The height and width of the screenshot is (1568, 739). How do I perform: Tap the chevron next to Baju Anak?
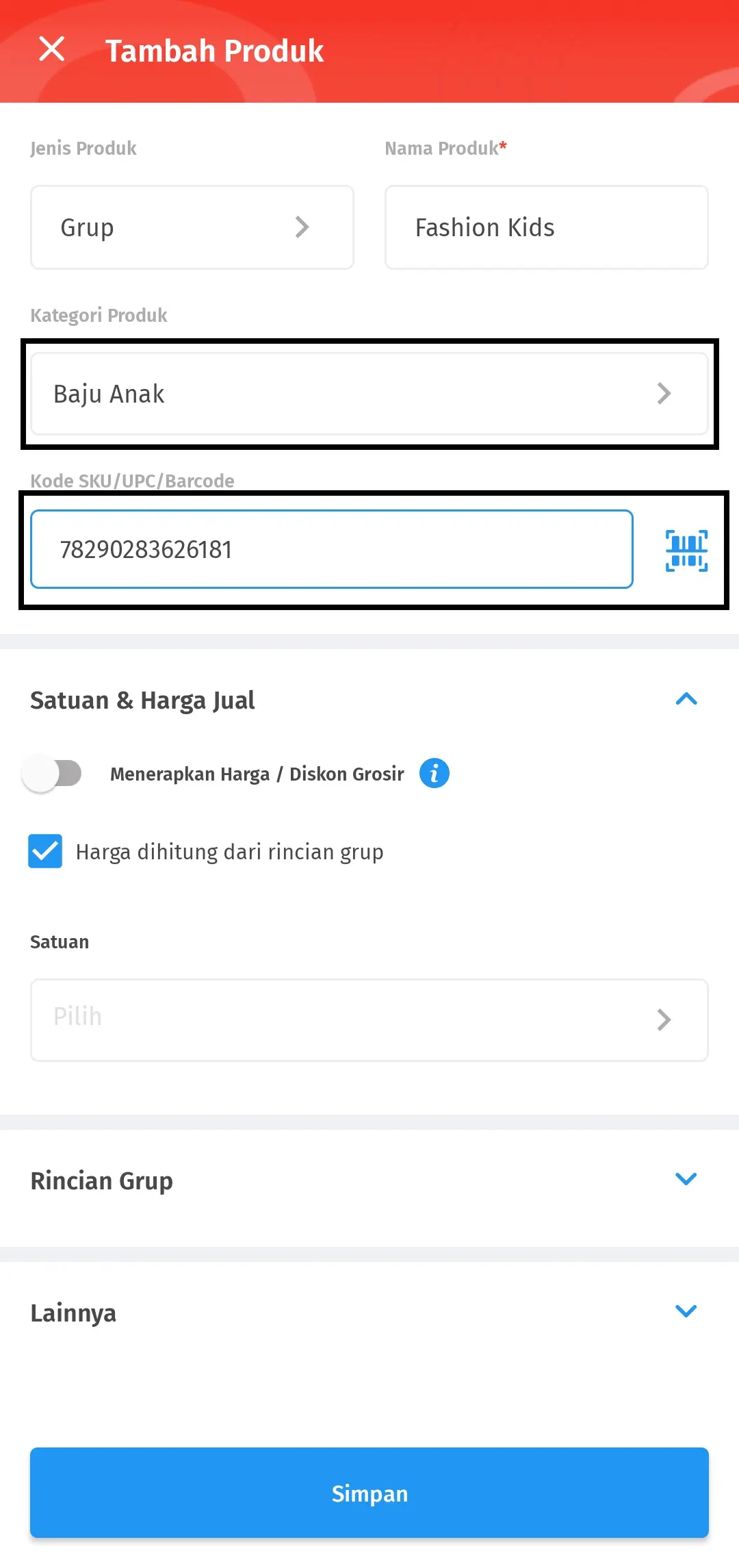[x=664, y=393]
